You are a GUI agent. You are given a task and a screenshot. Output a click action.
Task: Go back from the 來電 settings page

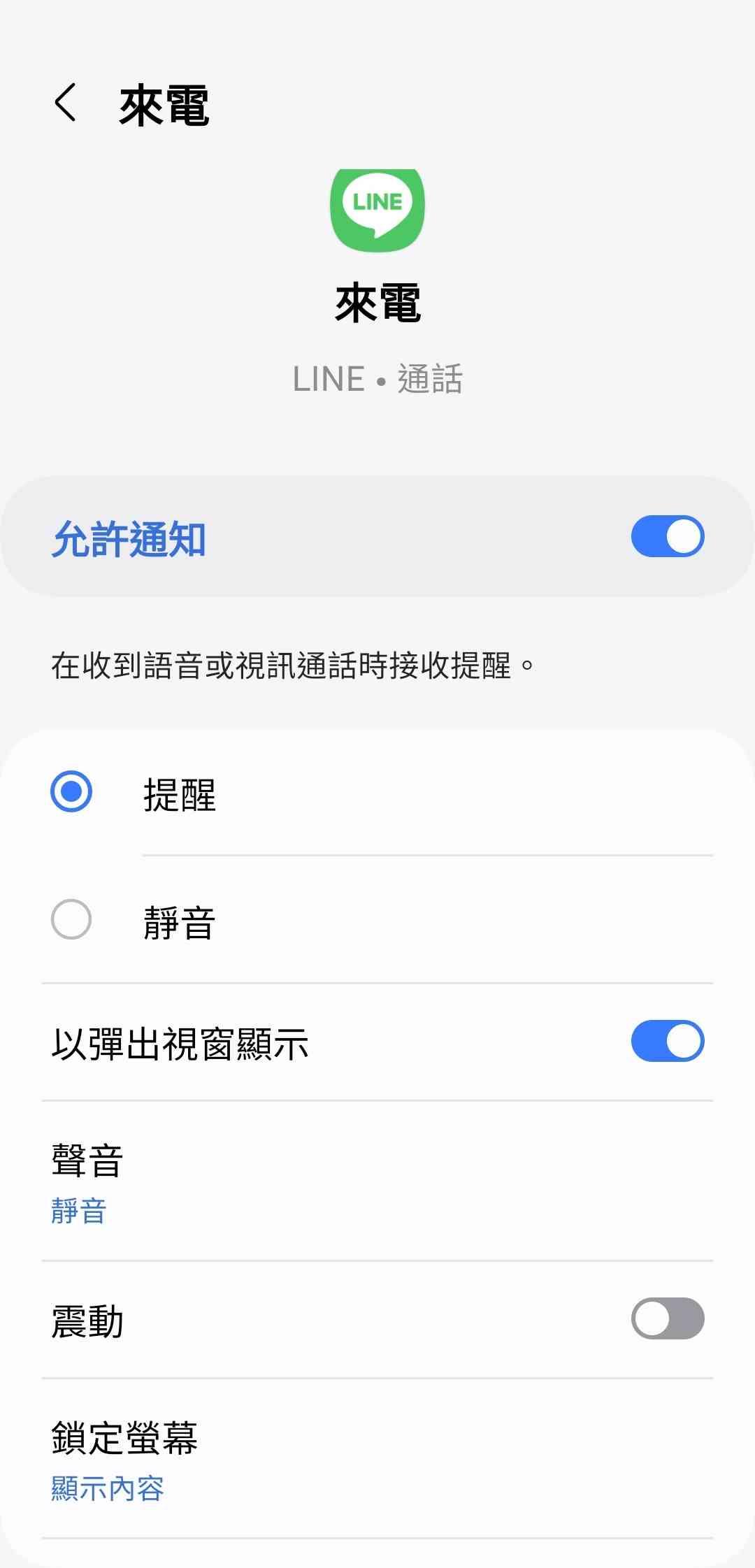[66, 103]
